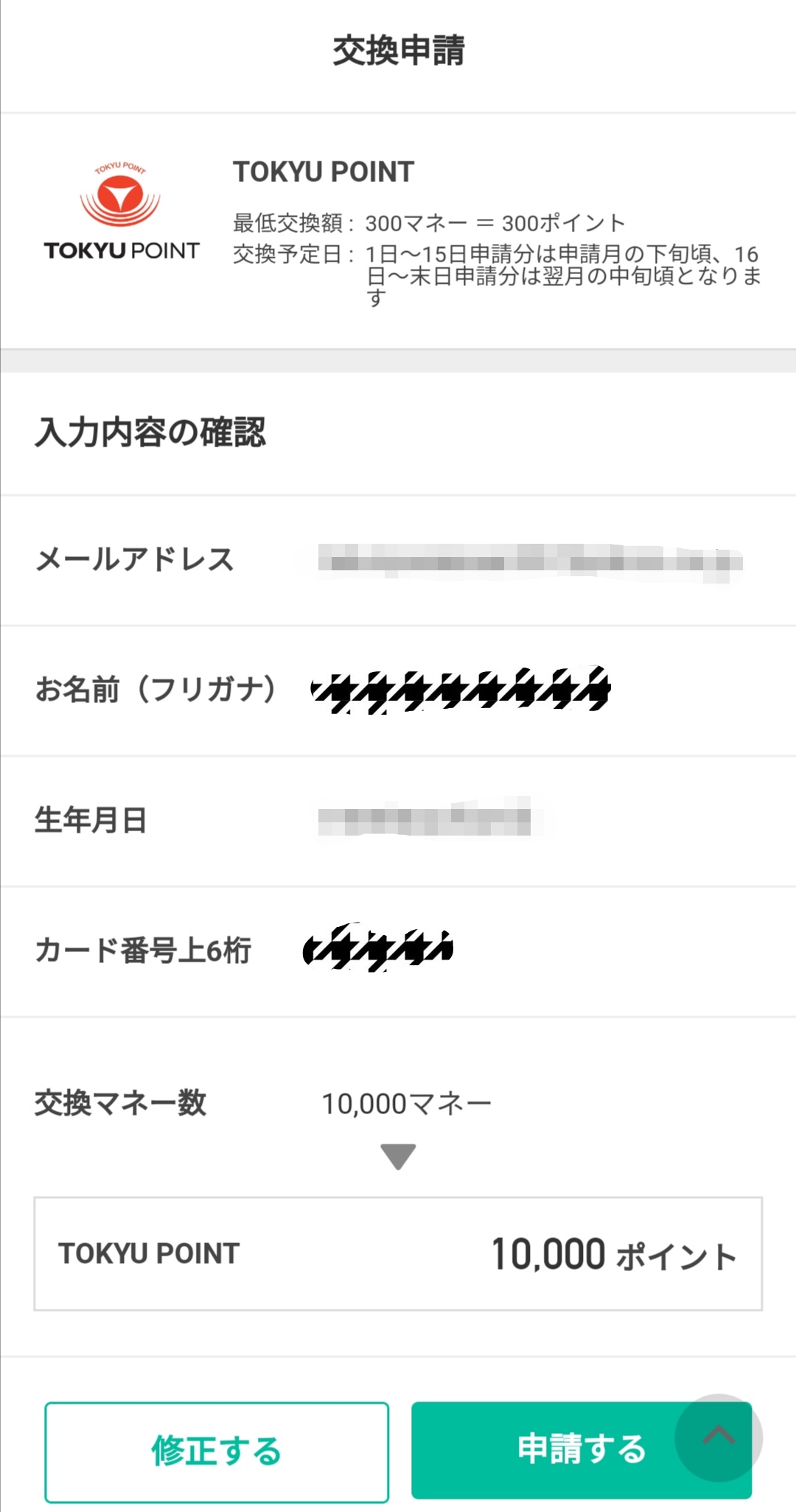This screenshot has width=796, height=1512.
Task: Tap 修正する to edit the entries
Action: tap(217, 1452)
